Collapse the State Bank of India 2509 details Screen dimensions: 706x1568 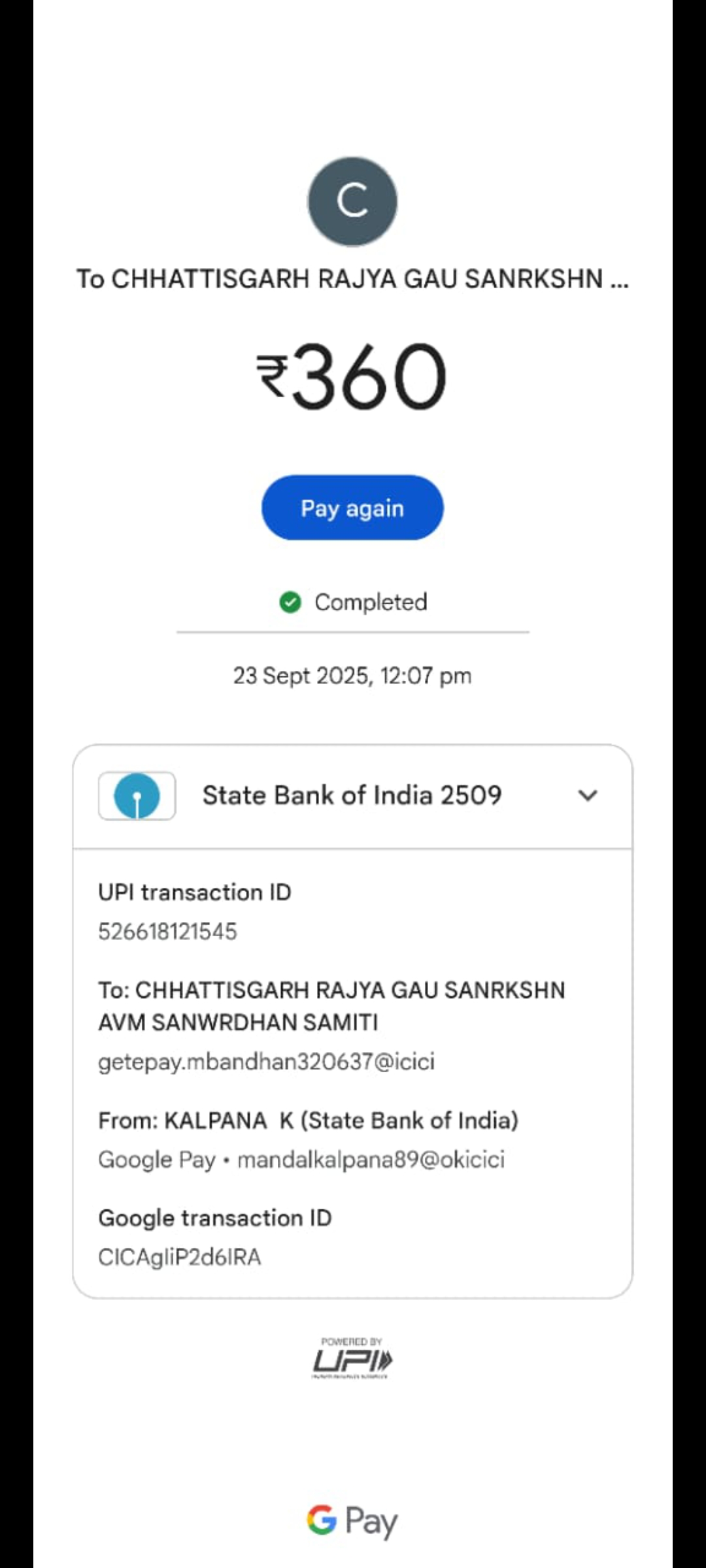[x=587, y=796]
